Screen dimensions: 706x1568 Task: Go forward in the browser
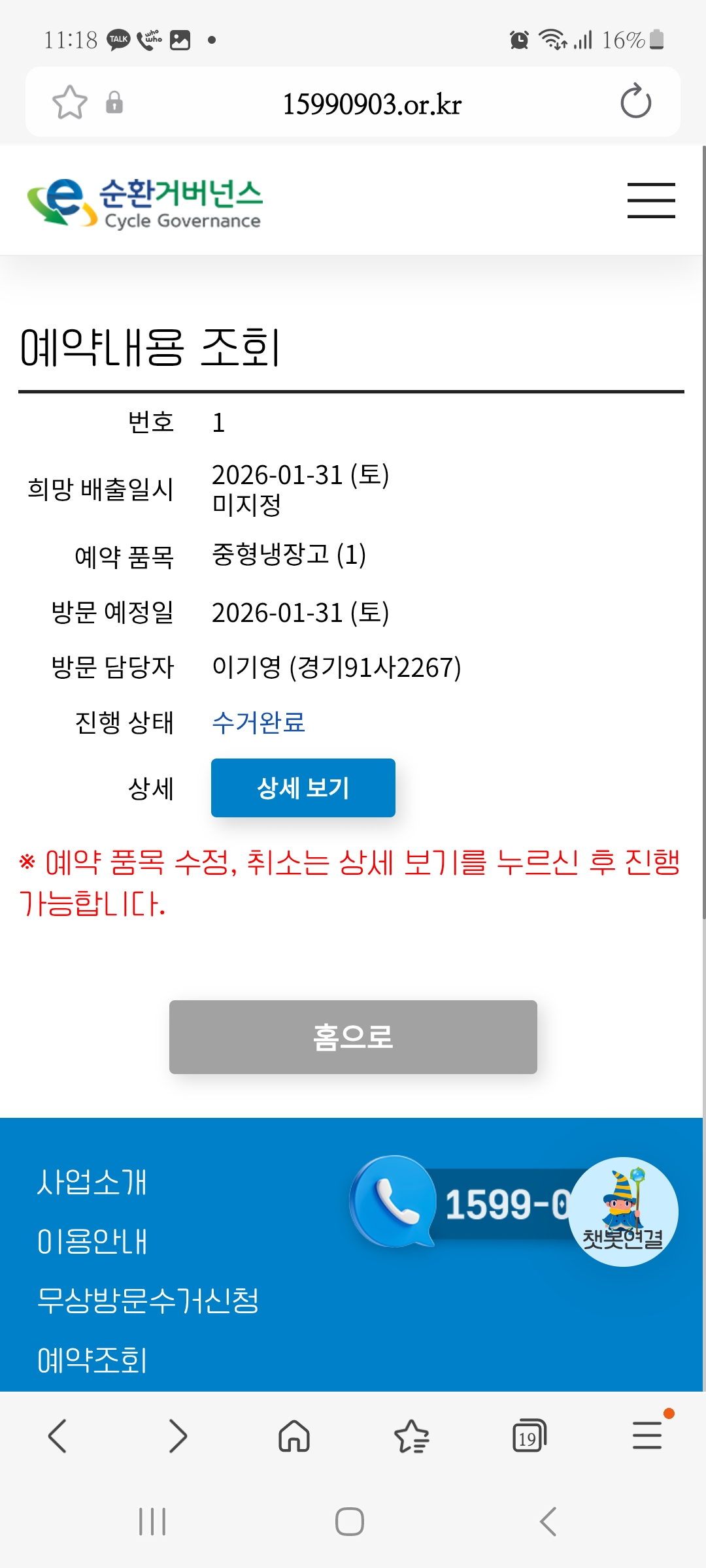coord(177,1436)
